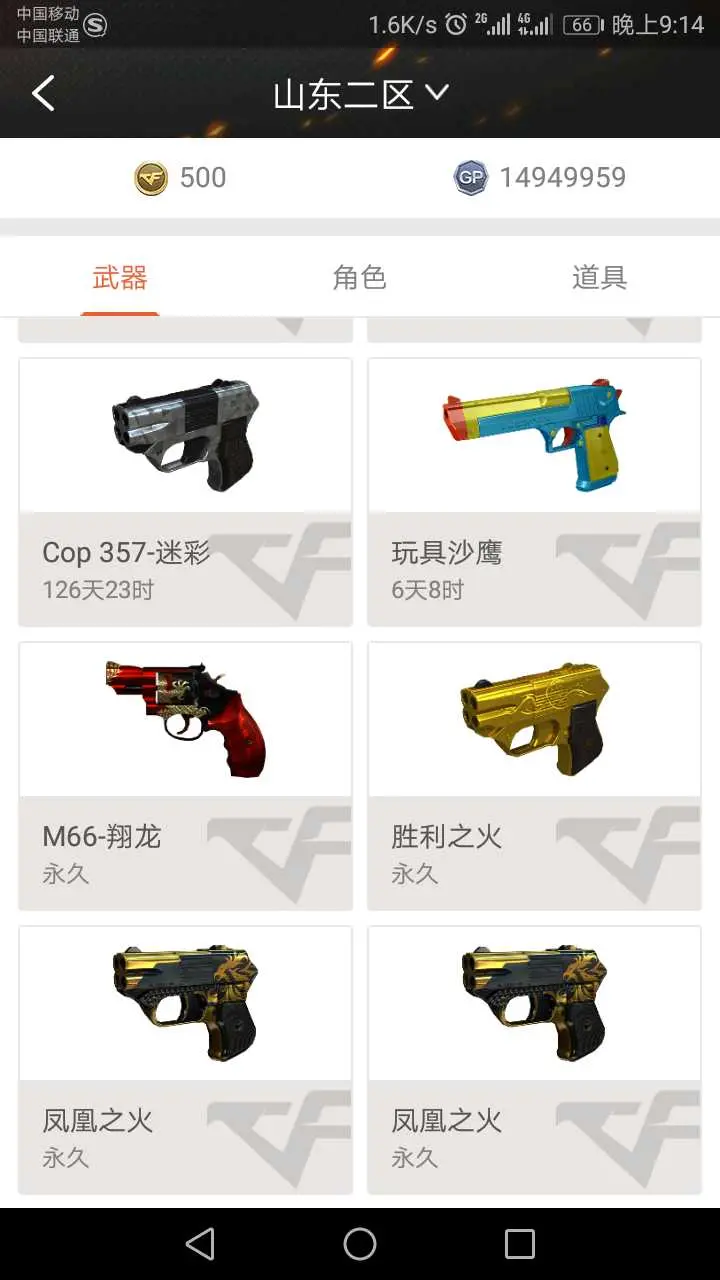Go back using the top-left arrow
The height and width of the screenshot is (1280, 720).
pos(43,94)
